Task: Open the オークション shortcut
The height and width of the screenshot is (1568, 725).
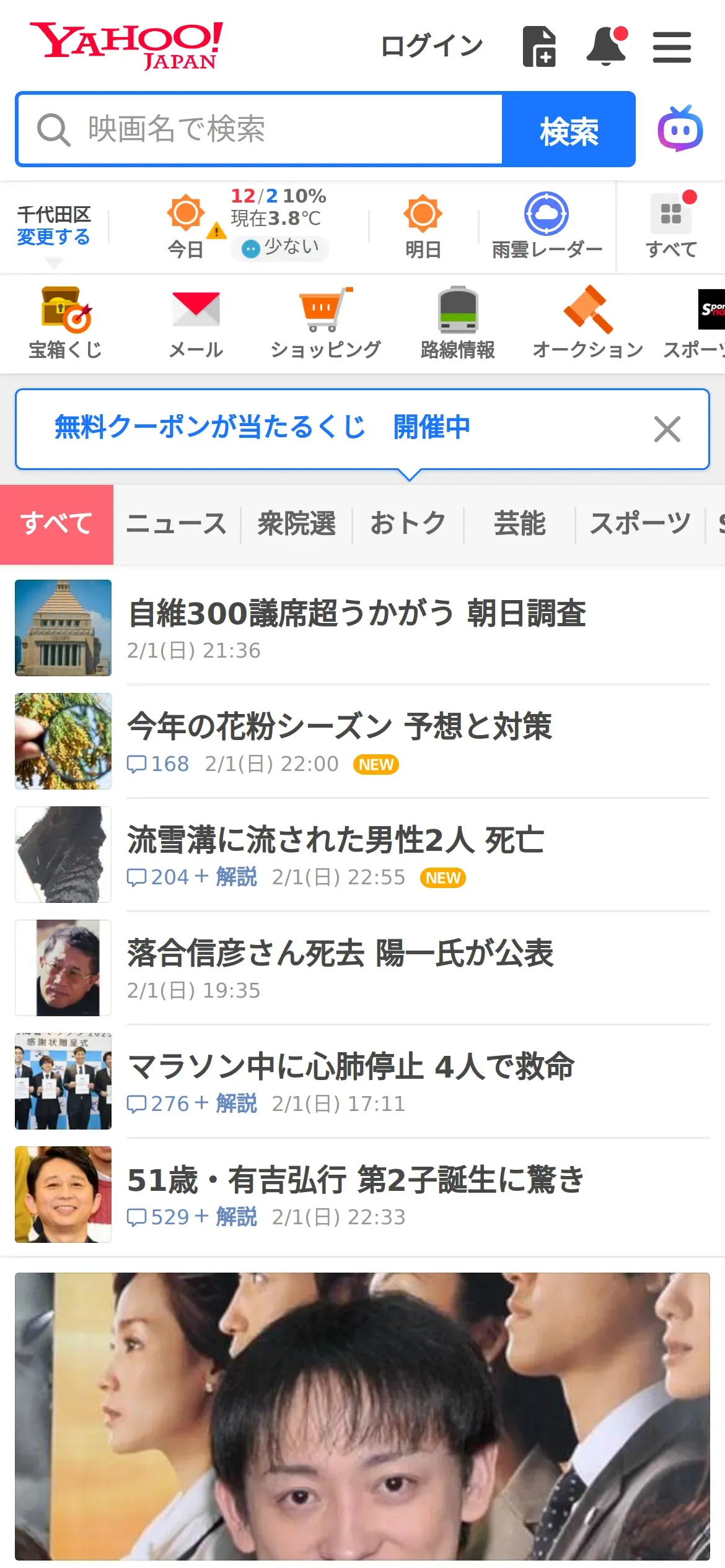Action: [x=587, y=323]
